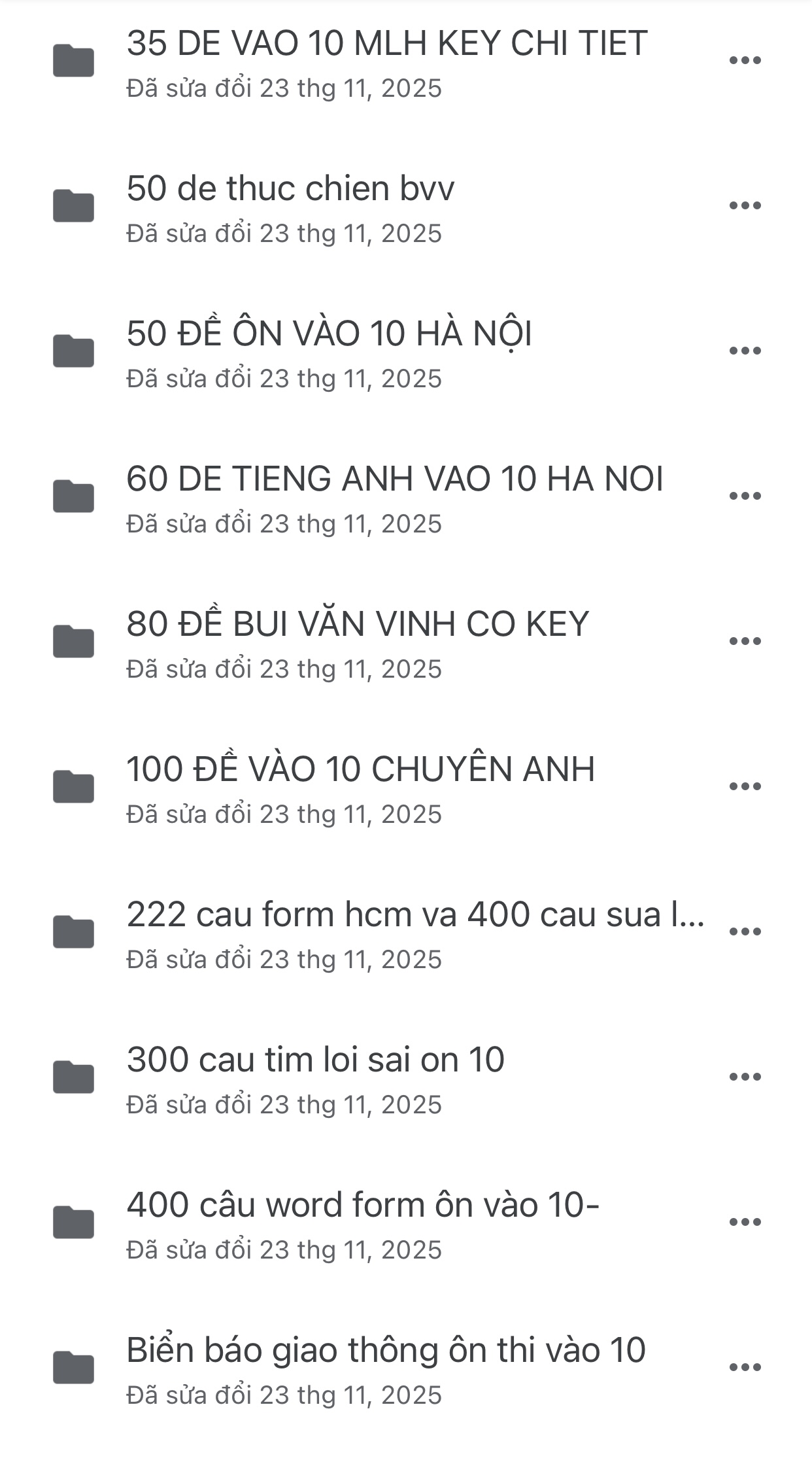
Task: Open 60 DE TIENG ANH VAO 10 HA NOI
Action: click(394, 480)
